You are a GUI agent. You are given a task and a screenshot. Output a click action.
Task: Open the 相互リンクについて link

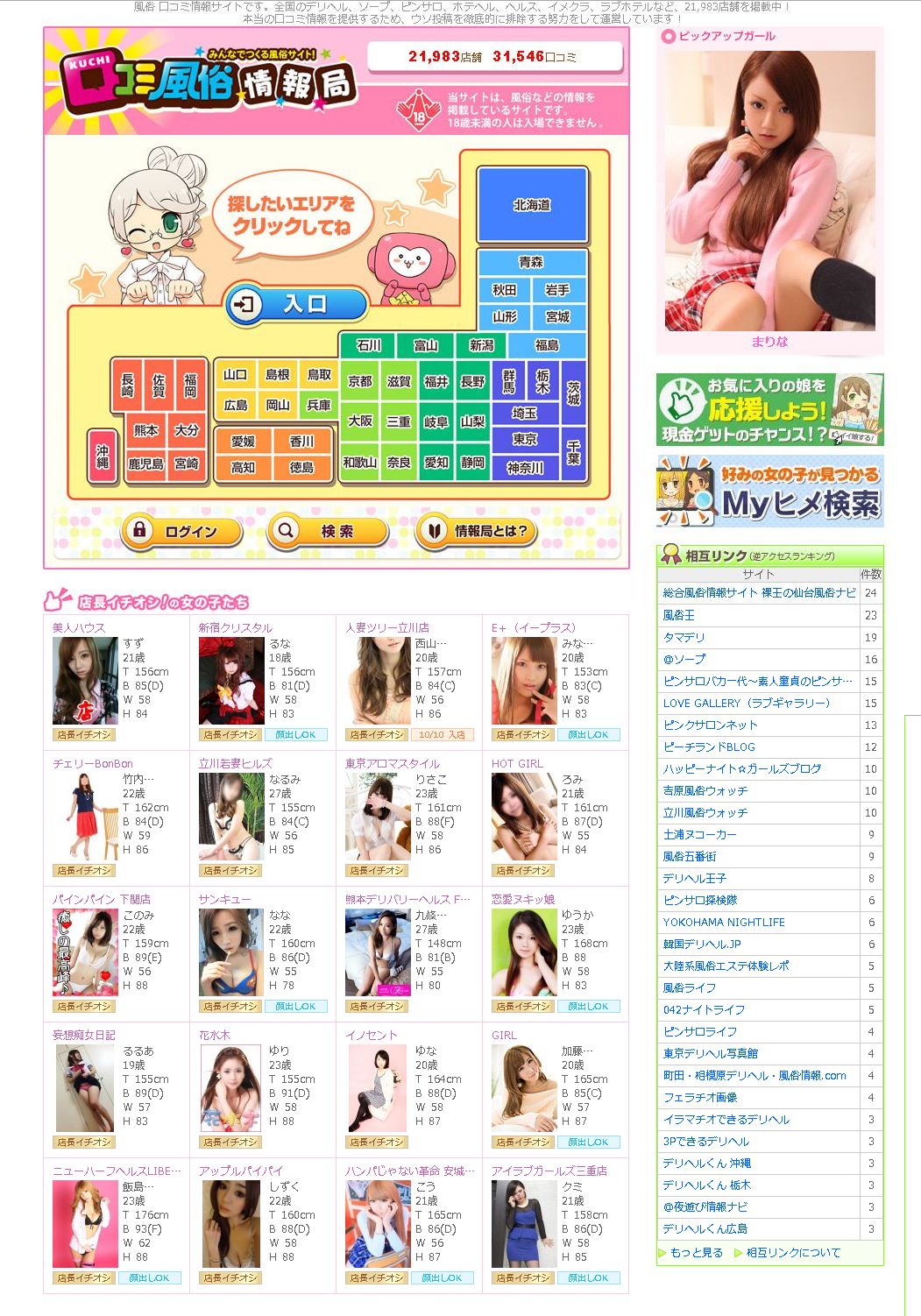click(792, 1252)
